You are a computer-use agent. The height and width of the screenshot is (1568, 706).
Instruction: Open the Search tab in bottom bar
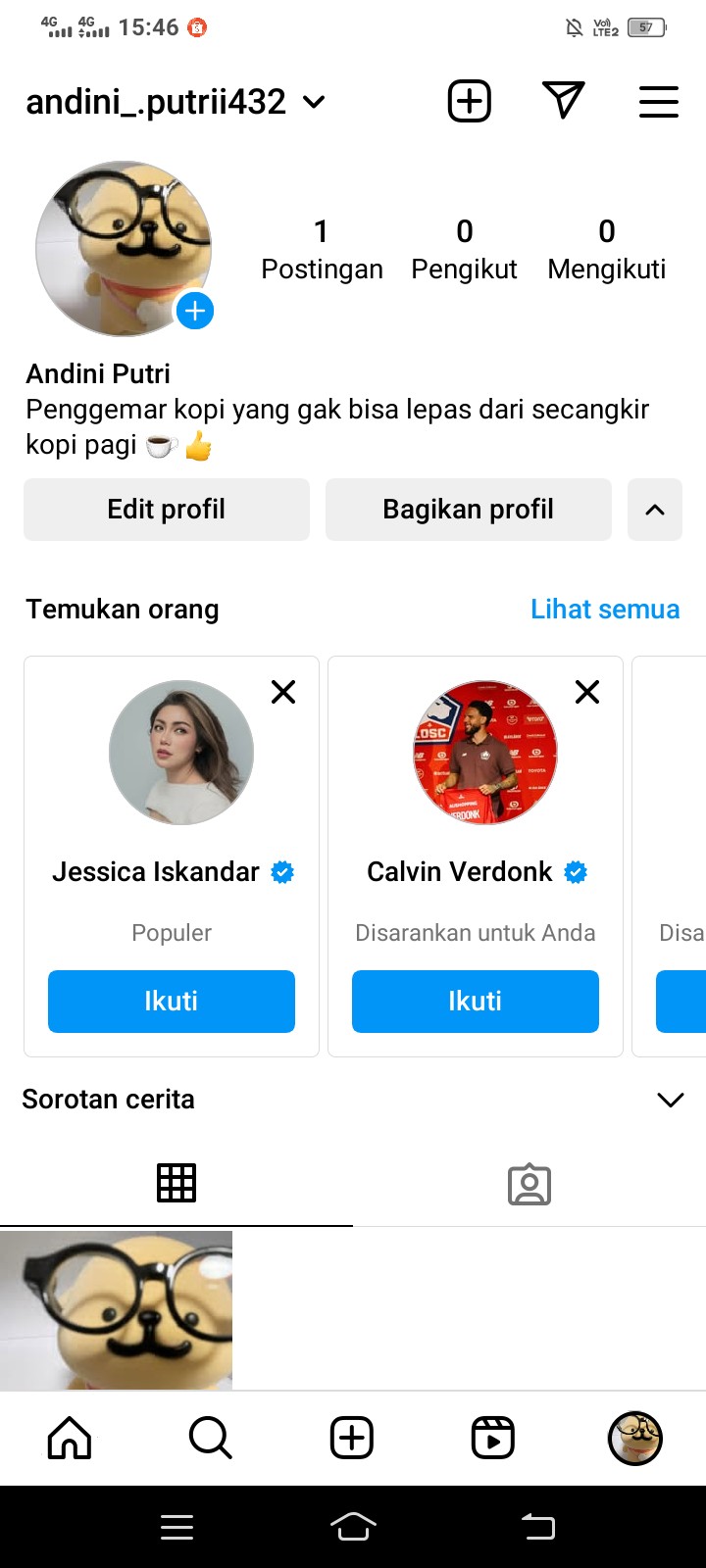(210, 1438)
